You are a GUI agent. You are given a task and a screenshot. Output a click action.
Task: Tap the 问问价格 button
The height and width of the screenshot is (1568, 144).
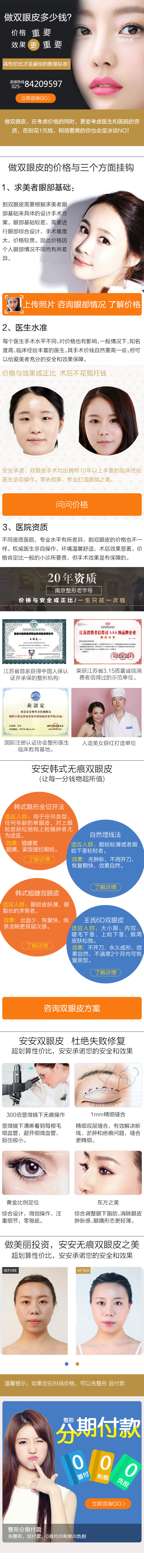72,504
